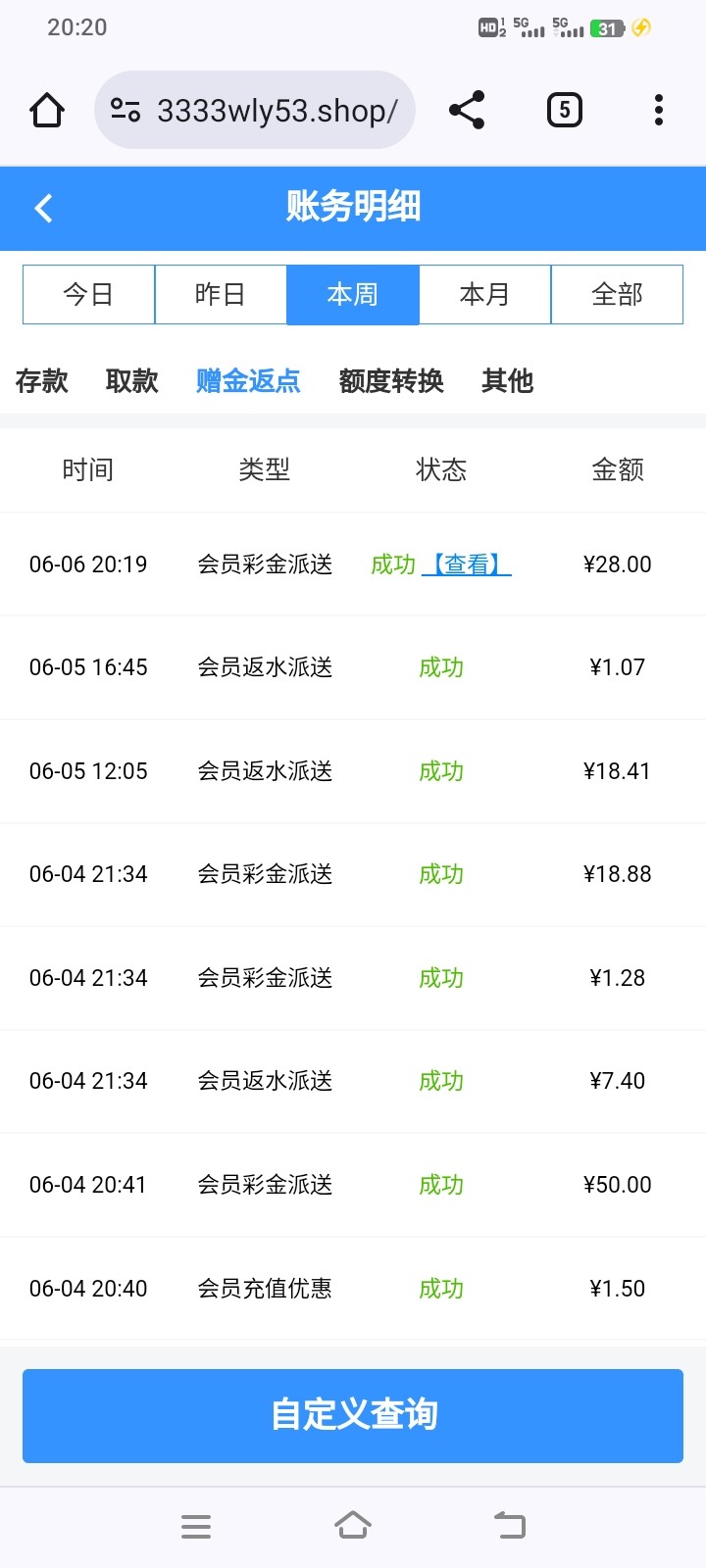This screenshot has height=1568, width=706.
Task: Switch to the 存款 category
Action: [x=42, y=380]
